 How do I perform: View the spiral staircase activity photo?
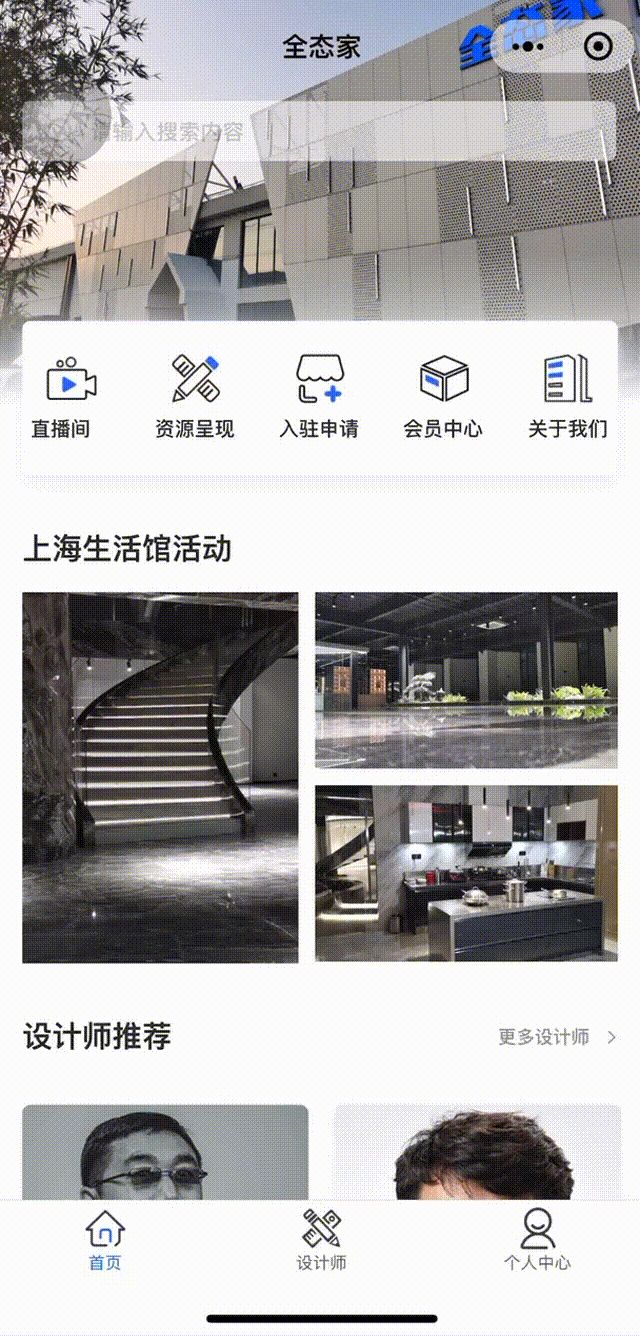coord(160,777)
